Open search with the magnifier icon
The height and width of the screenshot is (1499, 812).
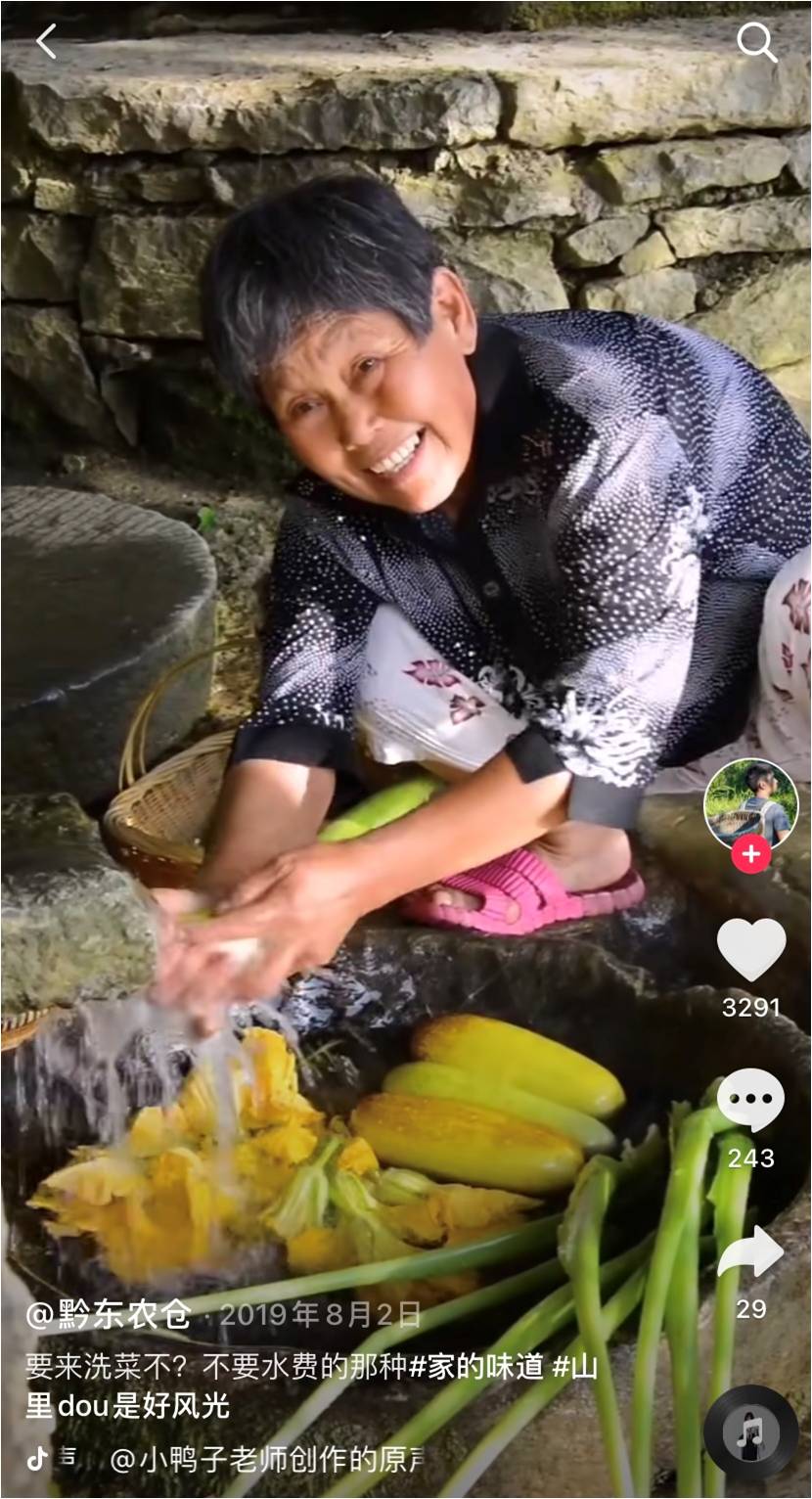(756, 42)
